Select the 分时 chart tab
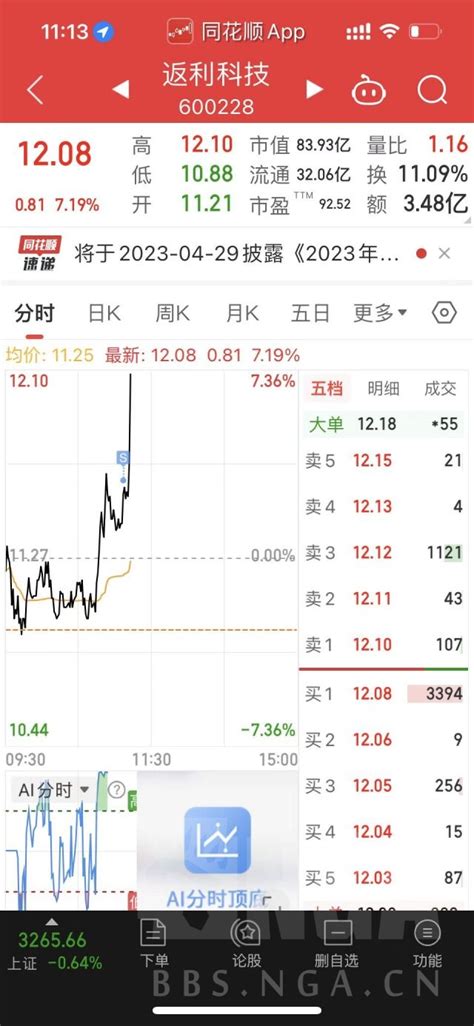Viewport: 474px width, 1026px height. click(x=35, y=313)
